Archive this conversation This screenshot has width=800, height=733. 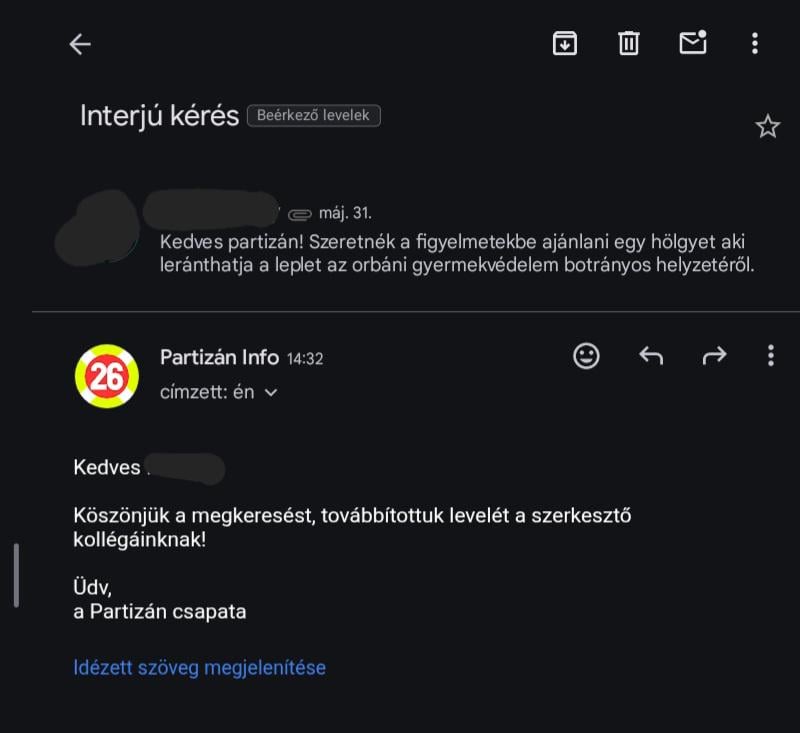(x=565, y=43)
